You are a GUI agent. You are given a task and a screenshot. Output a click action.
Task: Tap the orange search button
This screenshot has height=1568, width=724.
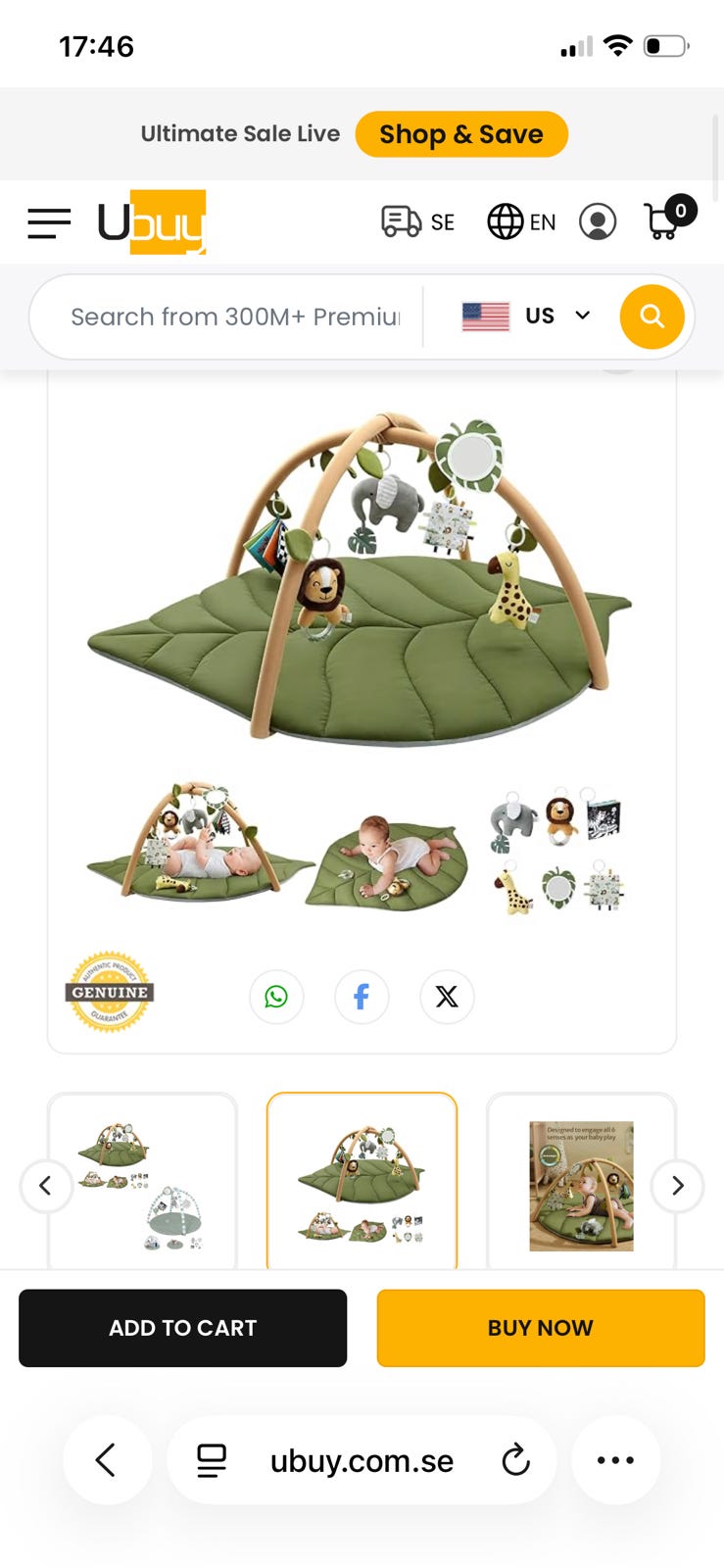652,317
